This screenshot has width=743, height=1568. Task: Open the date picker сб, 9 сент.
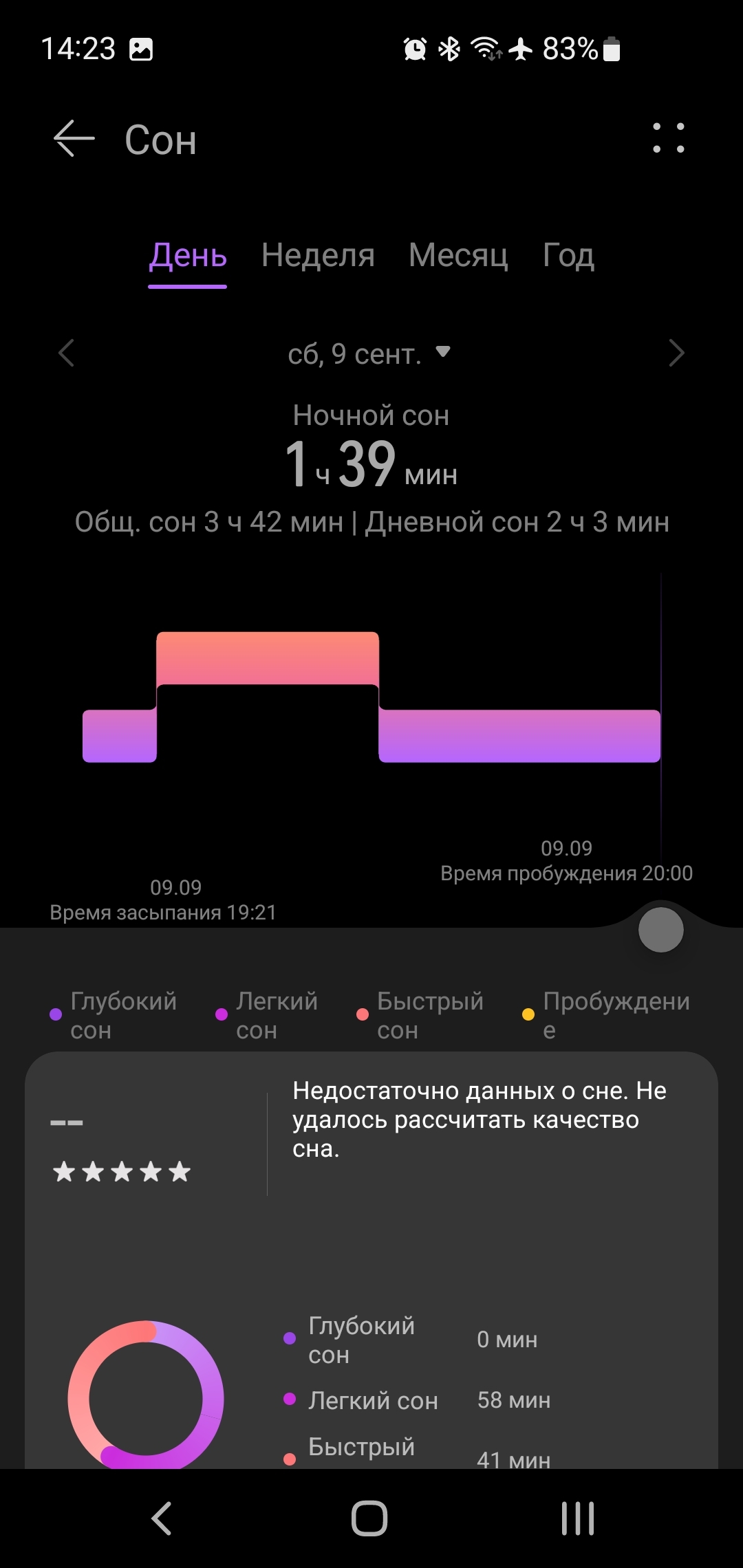click(x=369, y=354)
